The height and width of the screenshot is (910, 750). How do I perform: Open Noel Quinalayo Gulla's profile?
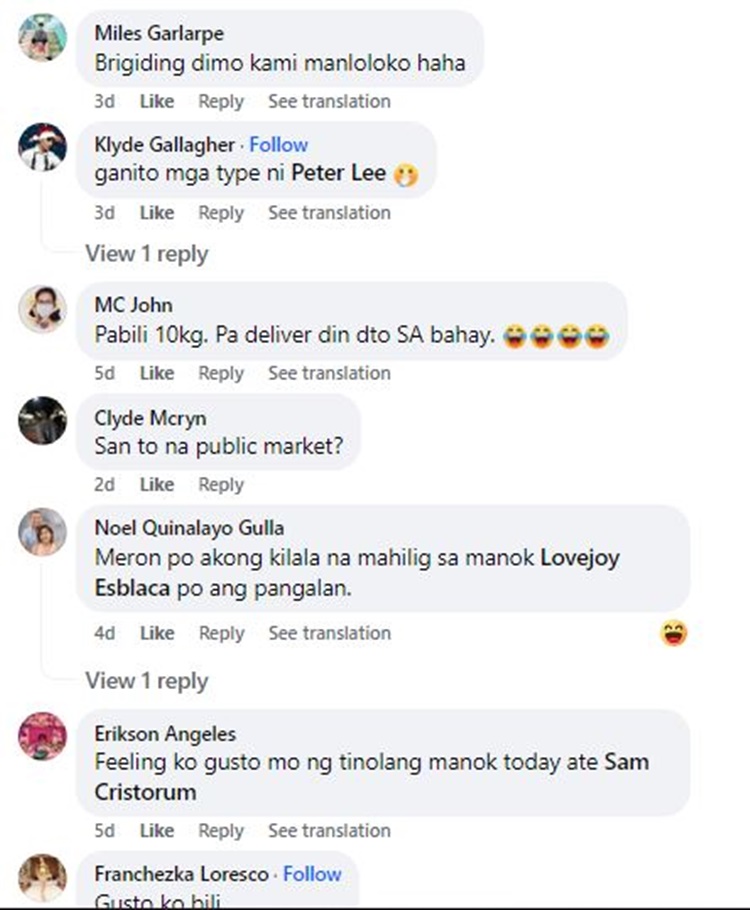coord(188,527)
